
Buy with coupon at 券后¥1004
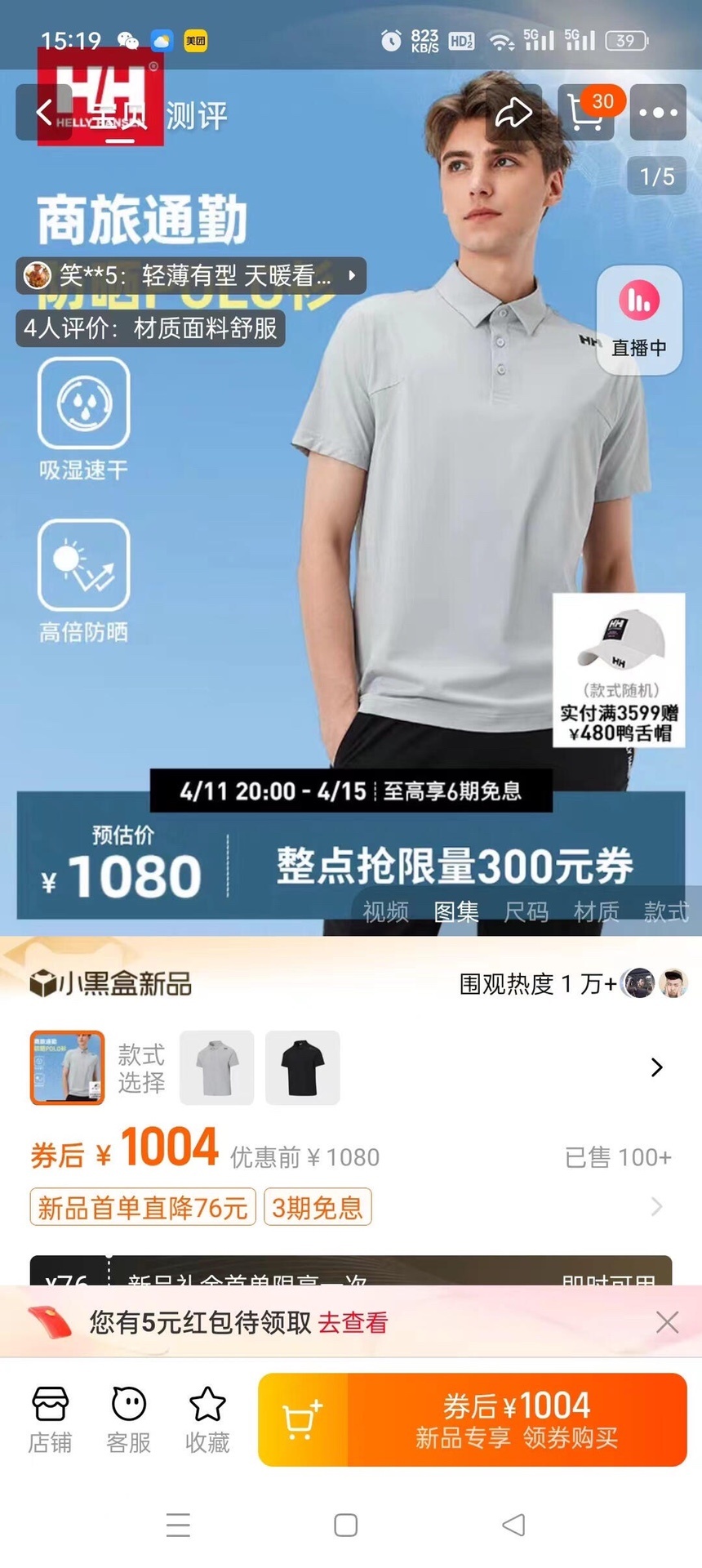click(x=517, y=1419)
